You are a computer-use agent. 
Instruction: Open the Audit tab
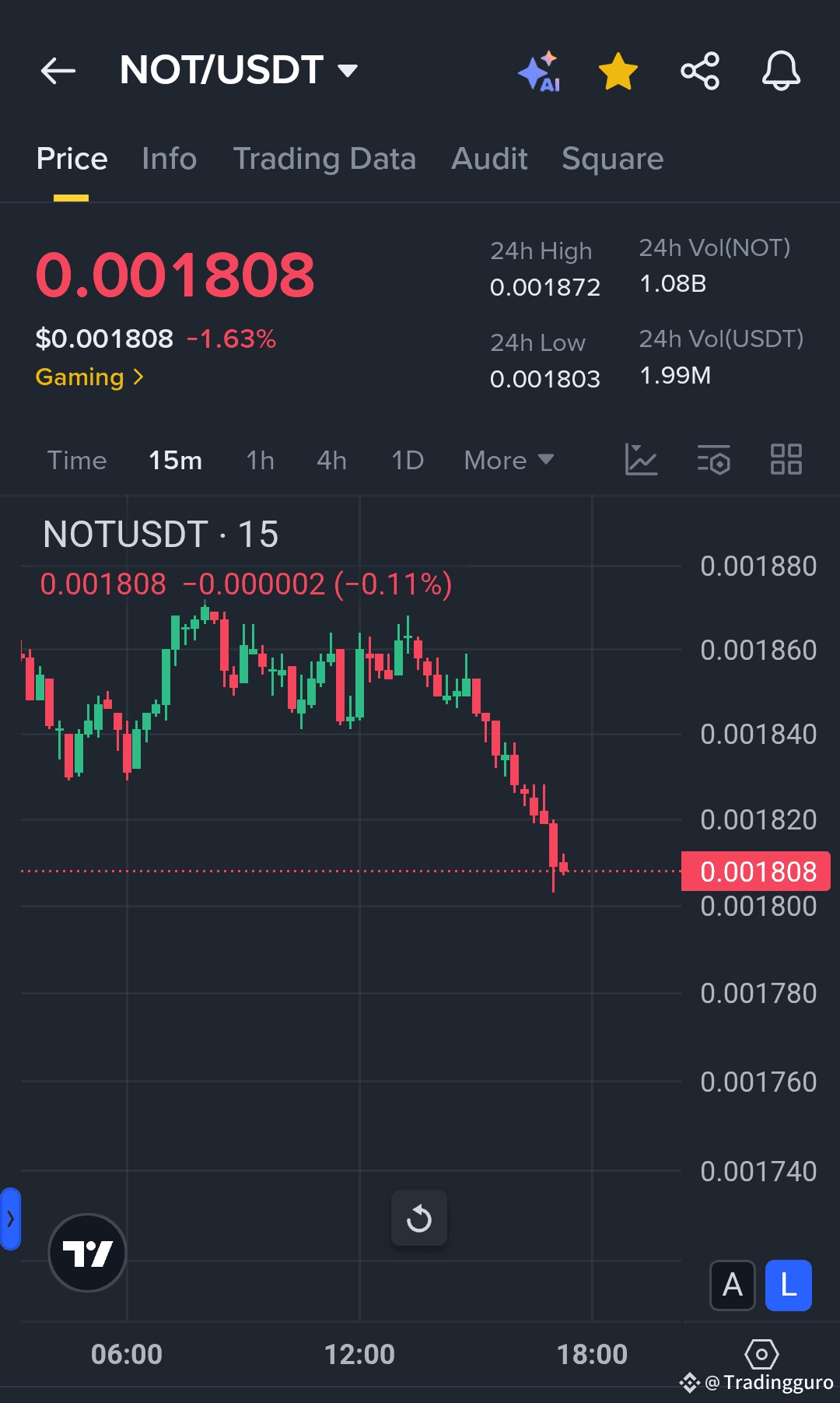coord(489,159)
